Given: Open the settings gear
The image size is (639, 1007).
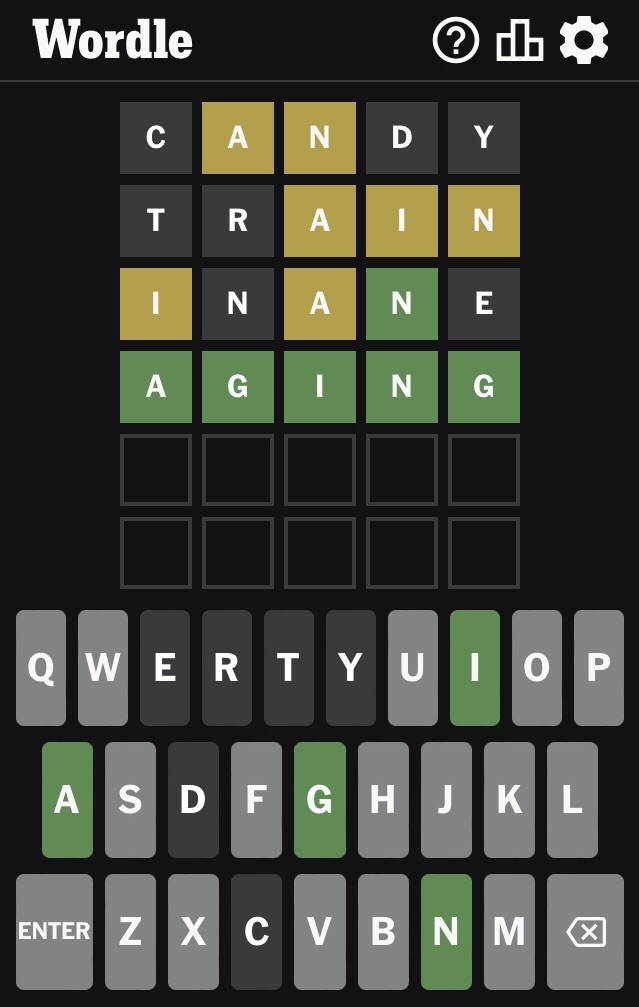Looking at the screenshot, I should pos(584,41).
